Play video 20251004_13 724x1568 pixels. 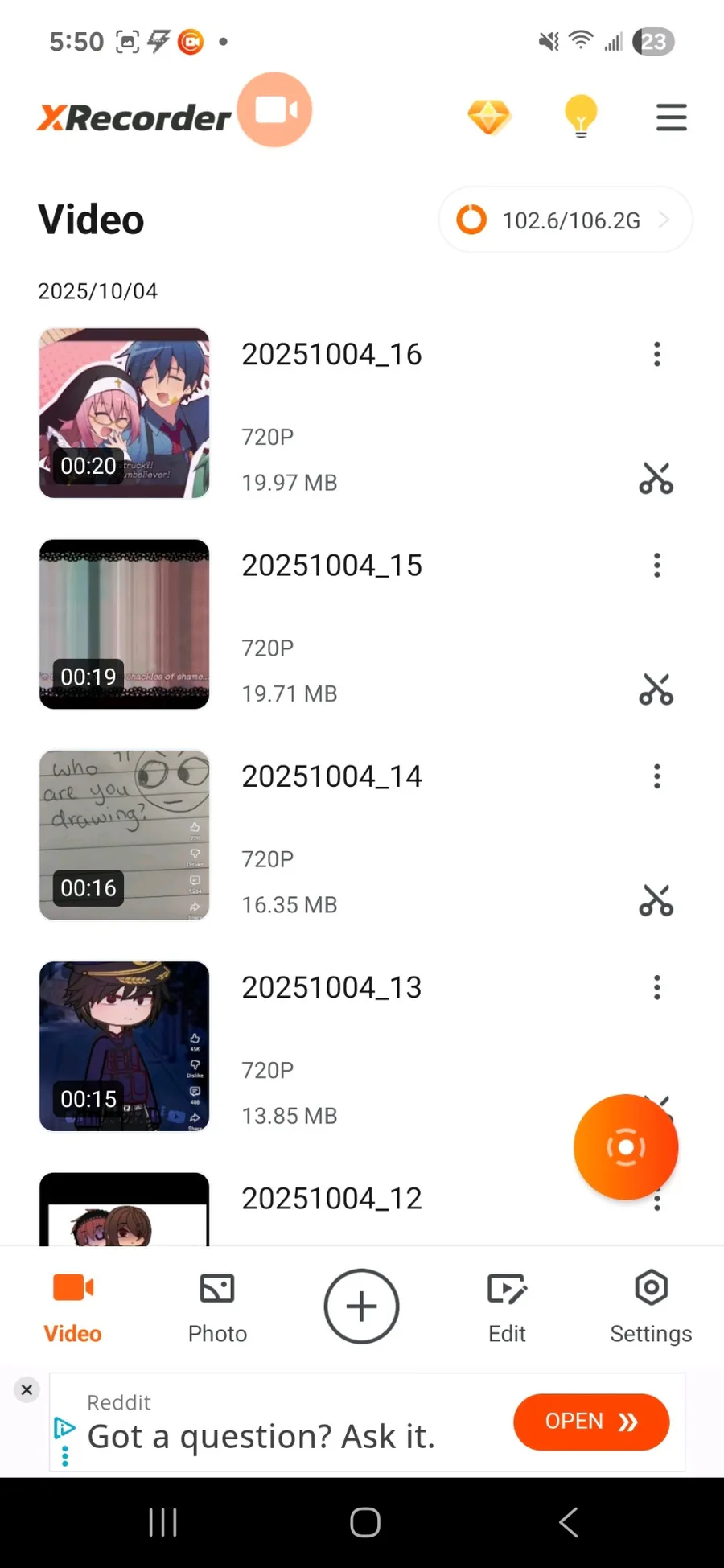pyautogui.click(x=125, y=1046)
